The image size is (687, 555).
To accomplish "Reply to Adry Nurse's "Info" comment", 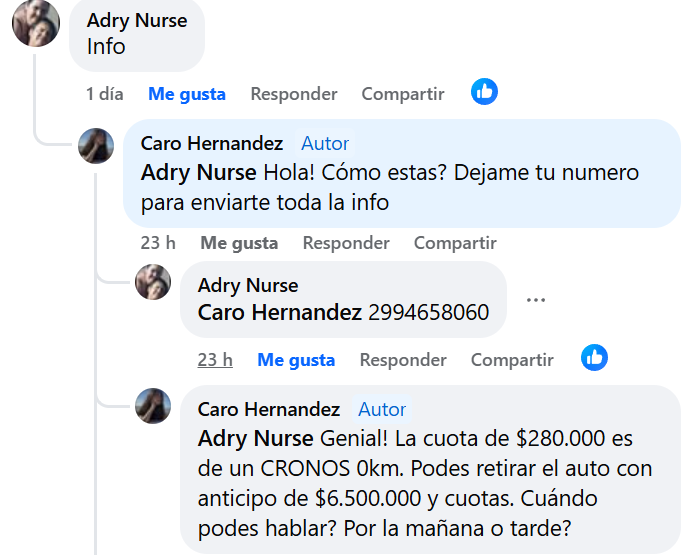I will coord(293,94).
